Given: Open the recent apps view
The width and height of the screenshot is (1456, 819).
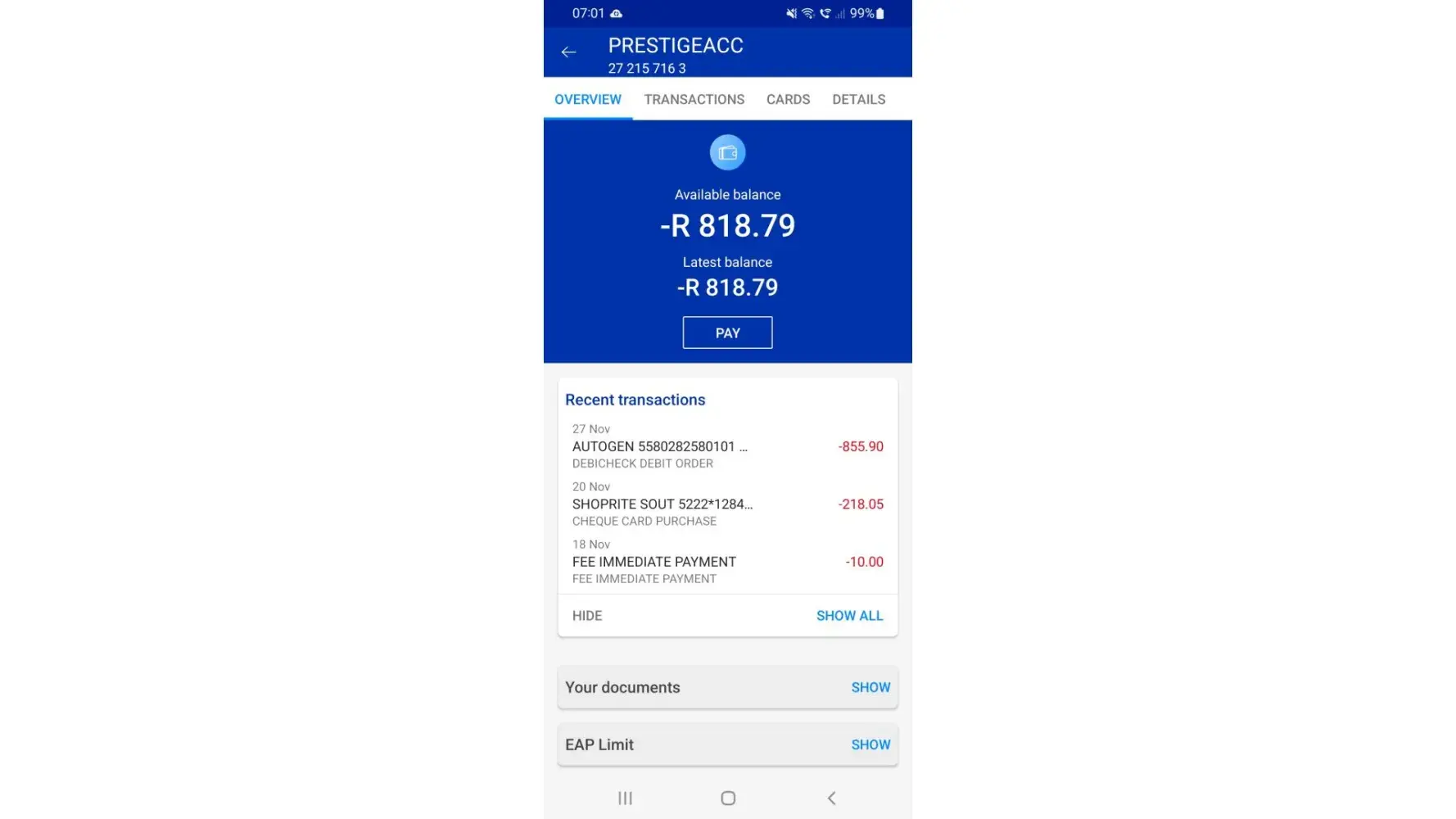Looking at the screenshot, I should 625,798.
